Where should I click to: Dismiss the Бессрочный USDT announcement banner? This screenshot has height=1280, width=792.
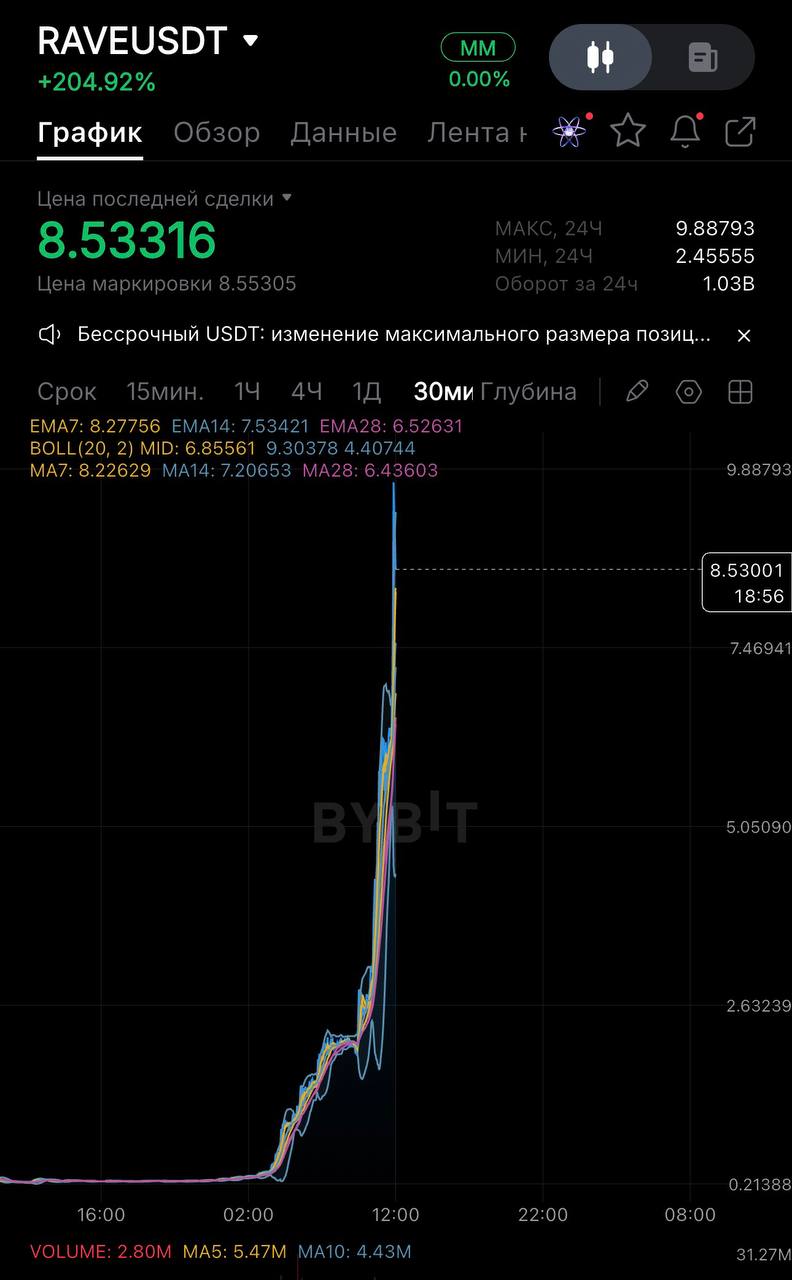tap(743, 336)
